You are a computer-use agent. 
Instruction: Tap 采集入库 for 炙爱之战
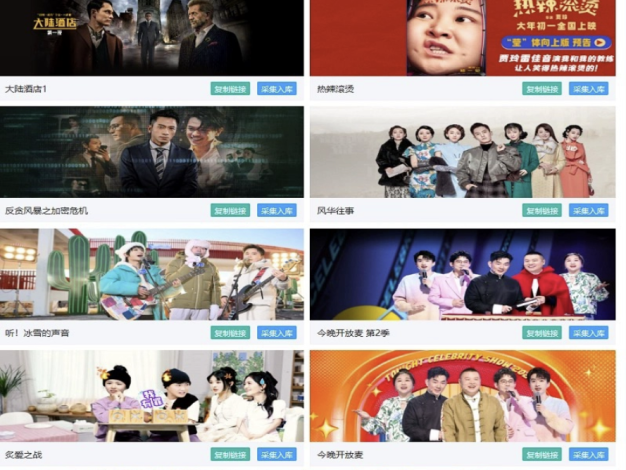click(277, 454)
